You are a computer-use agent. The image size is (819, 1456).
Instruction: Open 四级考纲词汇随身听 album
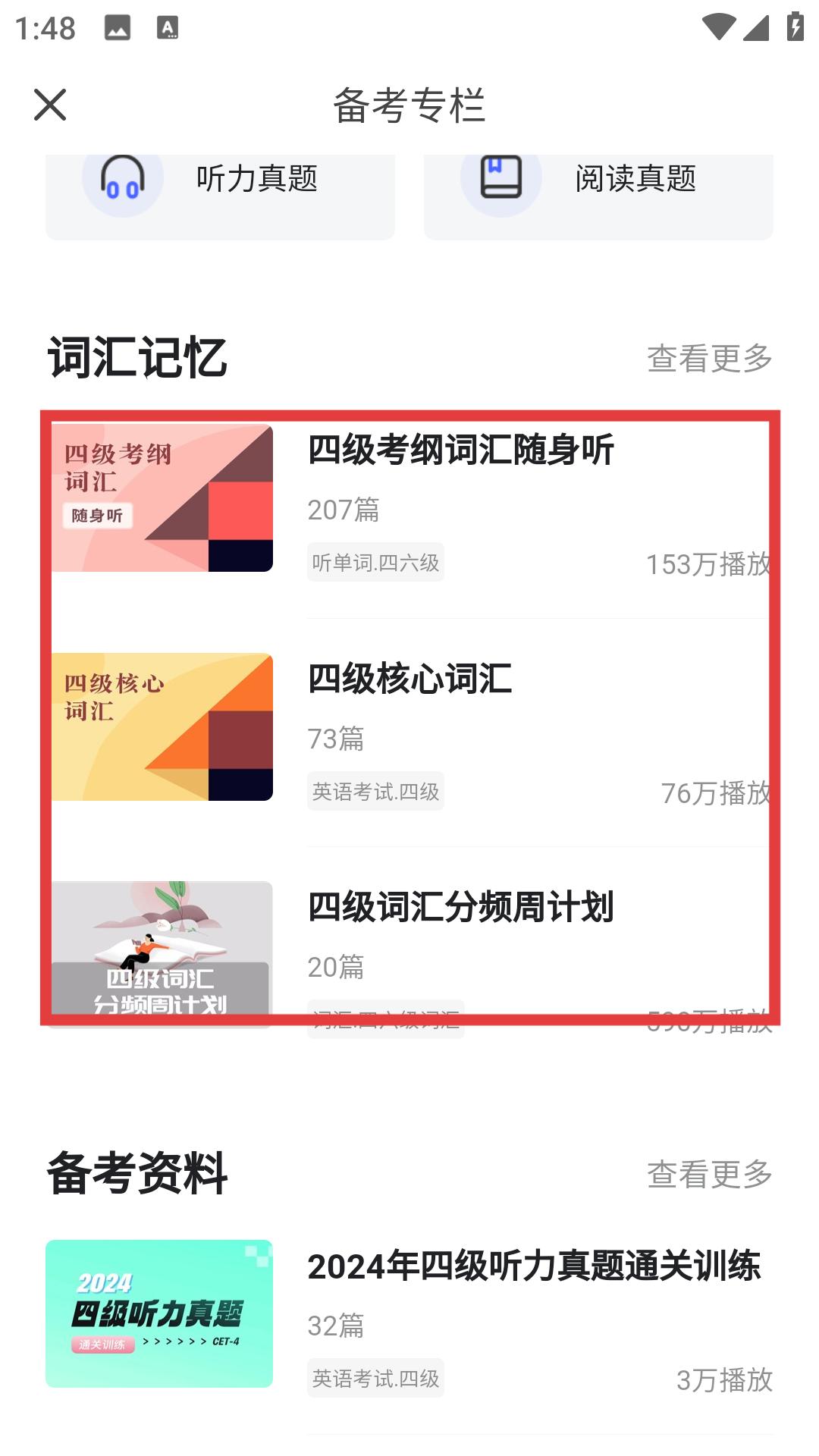(x=460, y=450)
